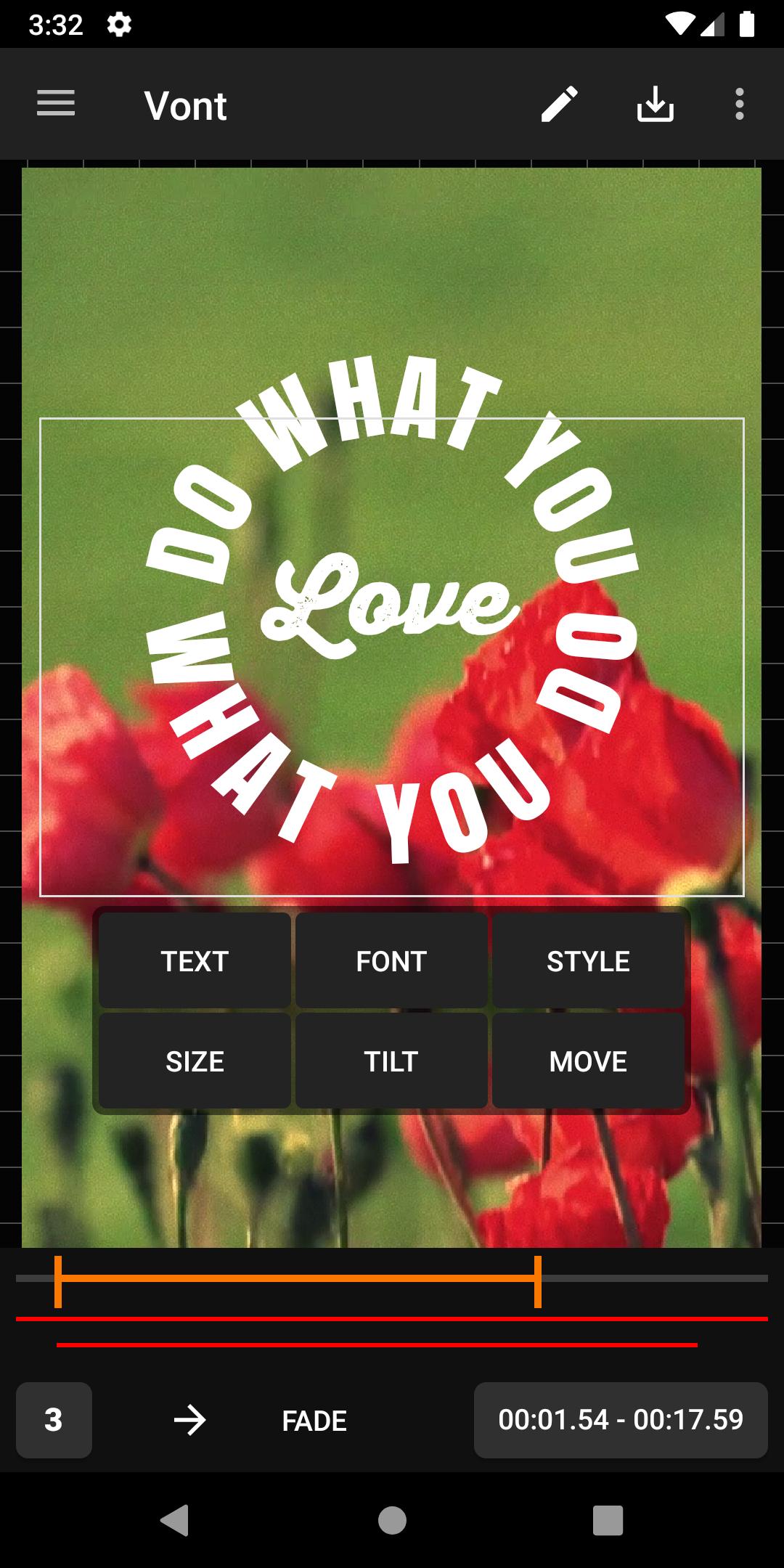The image size is (784, 1568).
Task: Choose the FONT option
Action: (391, 960)
